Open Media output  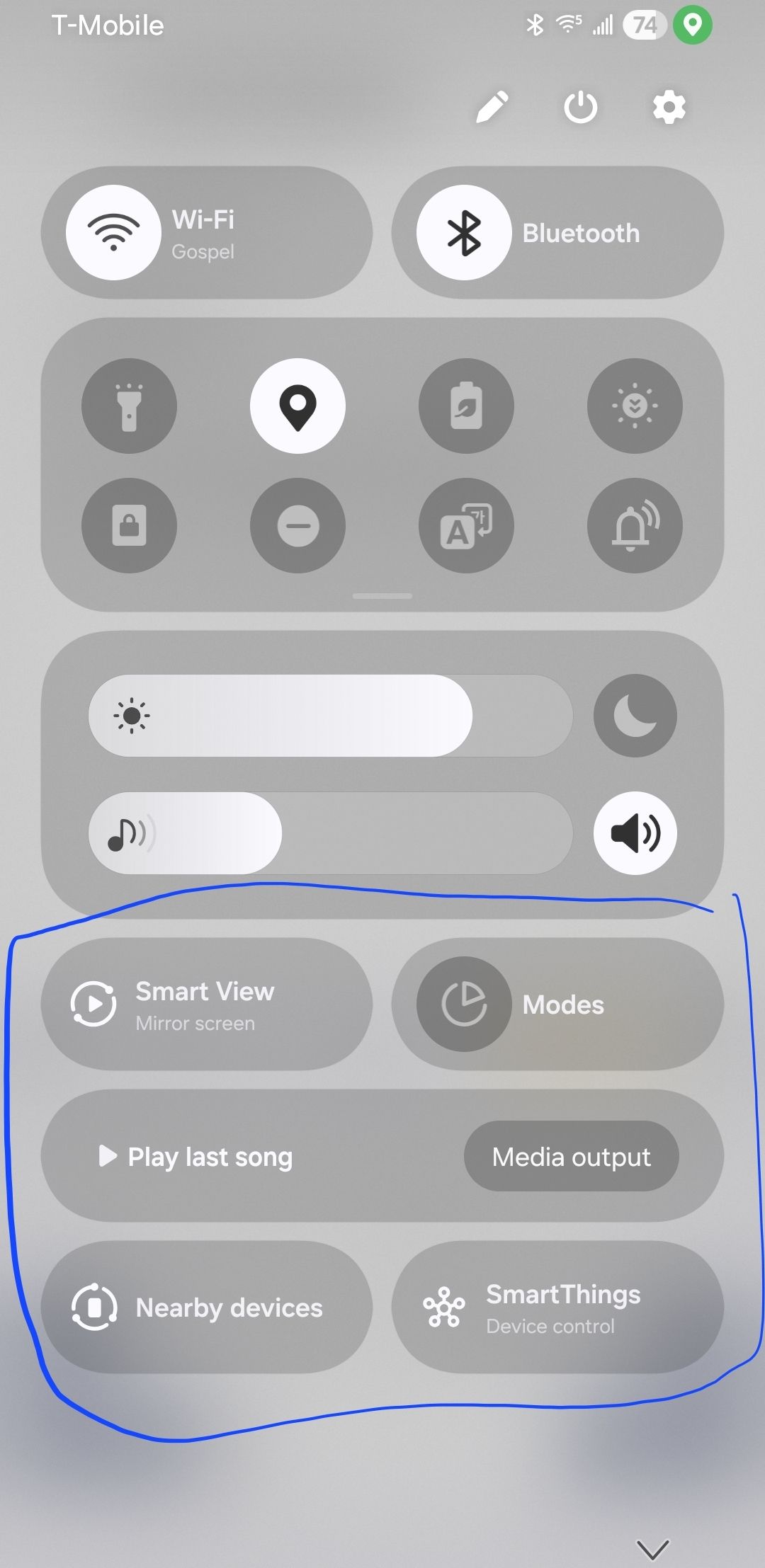[x=572, y=1157]
